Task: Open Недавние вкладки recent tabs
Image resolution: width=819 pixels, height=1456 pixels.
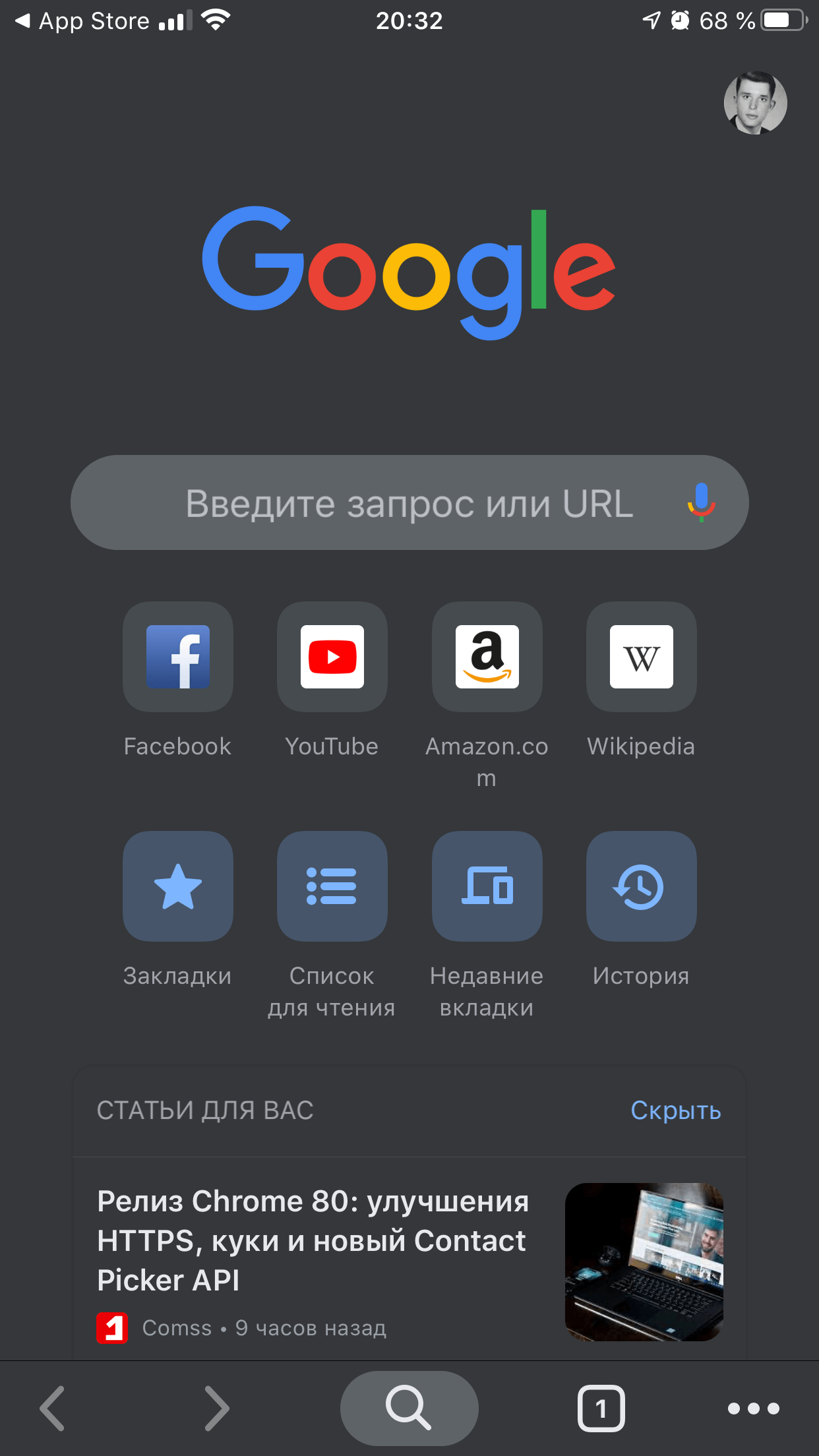Action: 487,886
